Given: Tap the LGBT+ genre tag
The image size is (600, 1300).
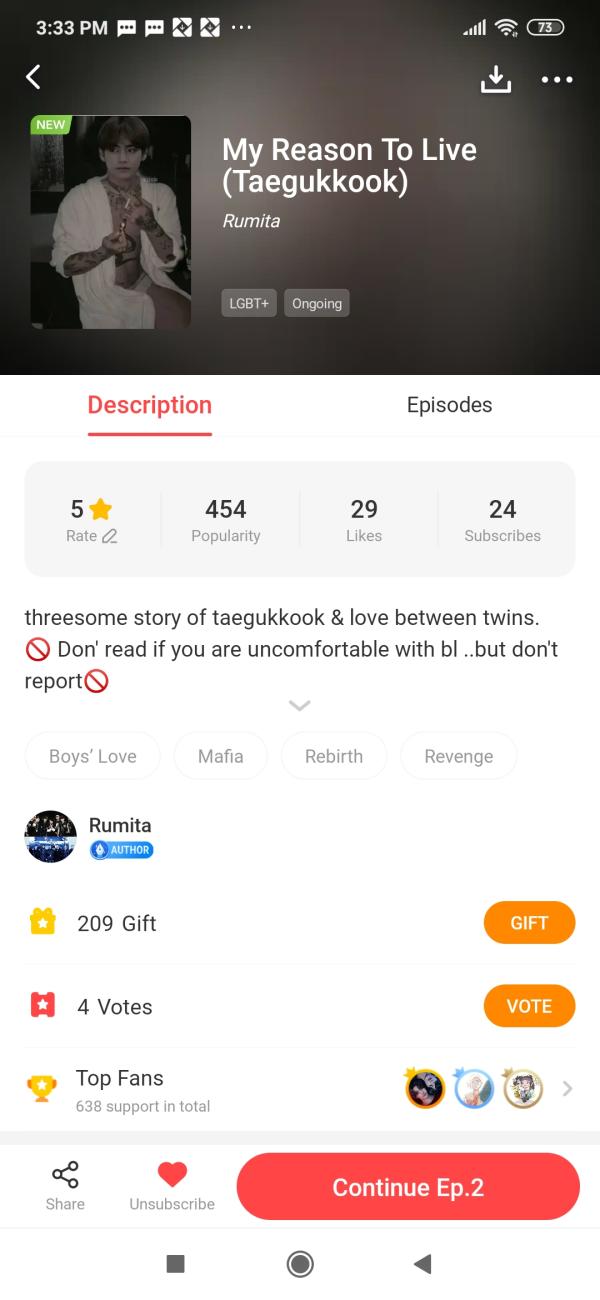Looking at the screenshot, I should (249, 304).
